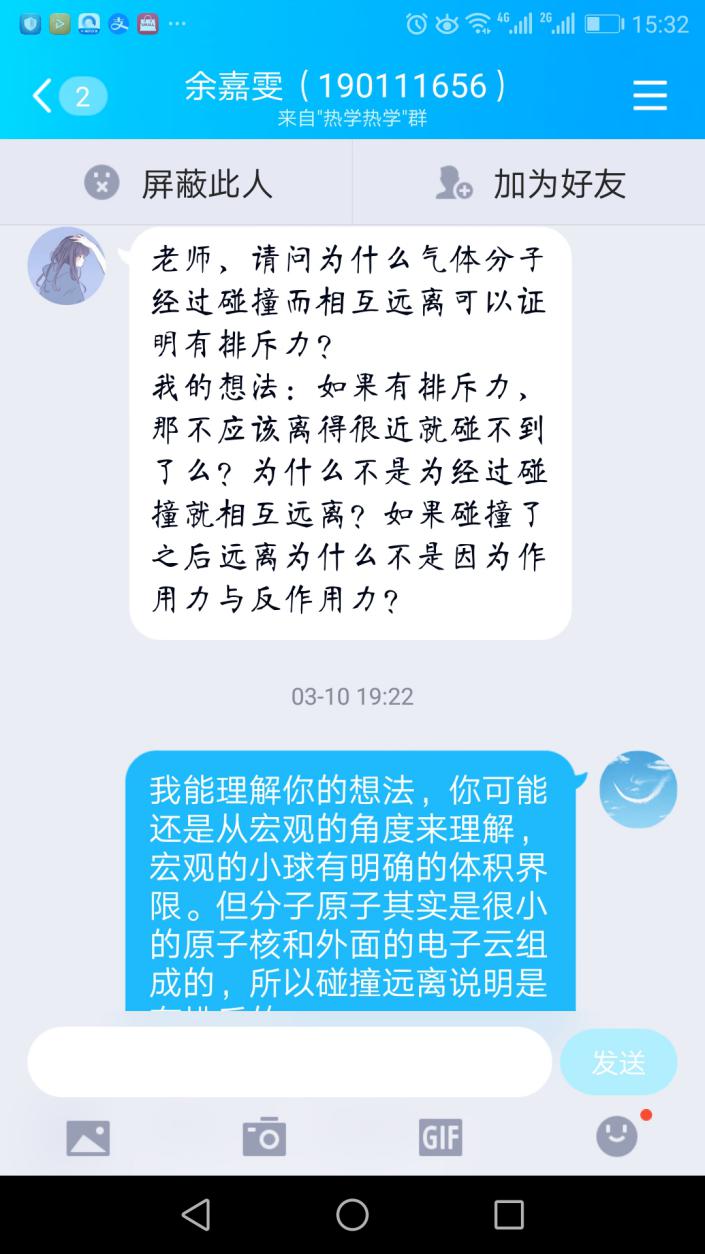Open the GIF picker

(x=440, y=1138)
